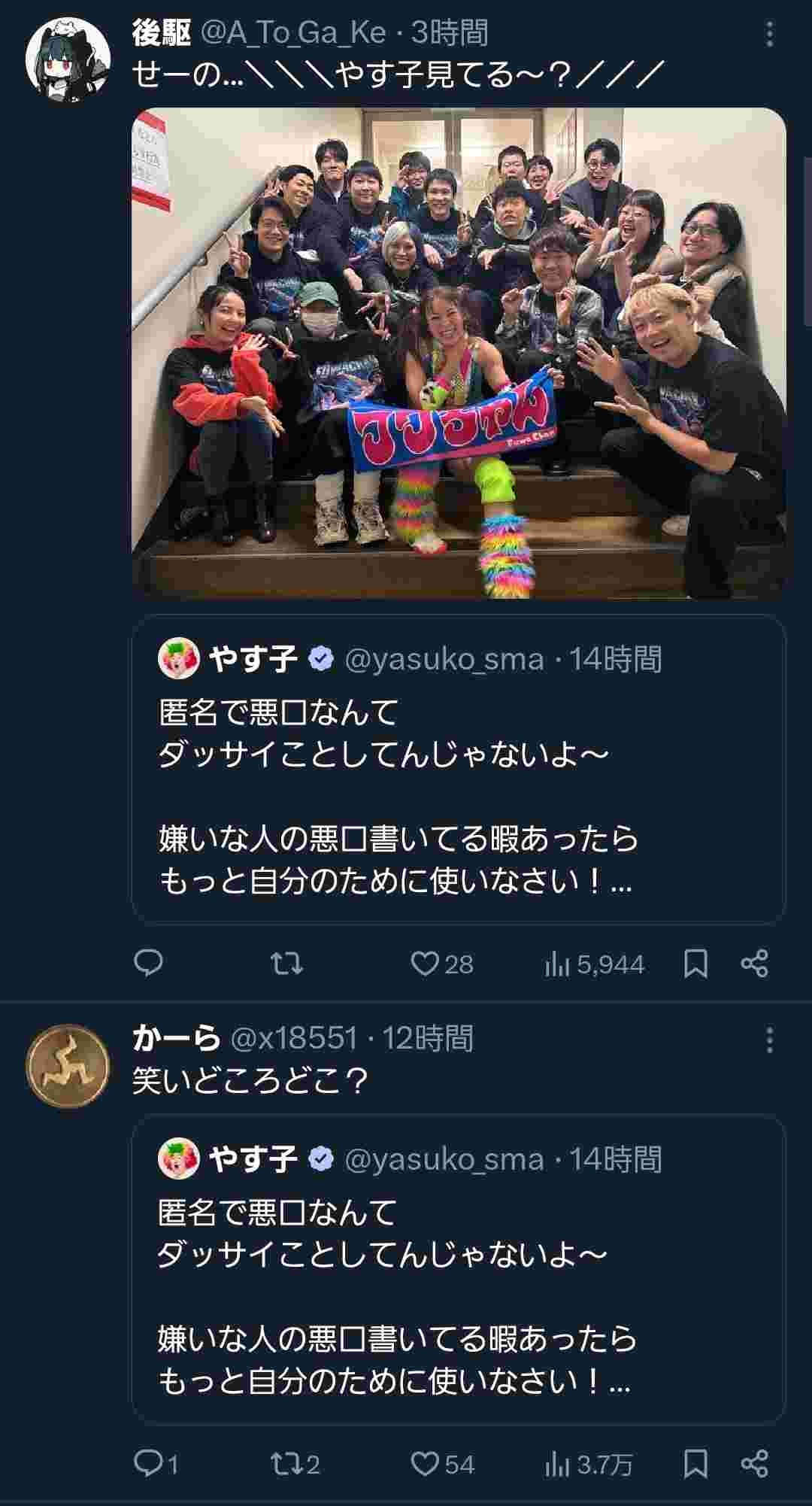
Task: Open かーら's profile avatar
Action: 68,1065
